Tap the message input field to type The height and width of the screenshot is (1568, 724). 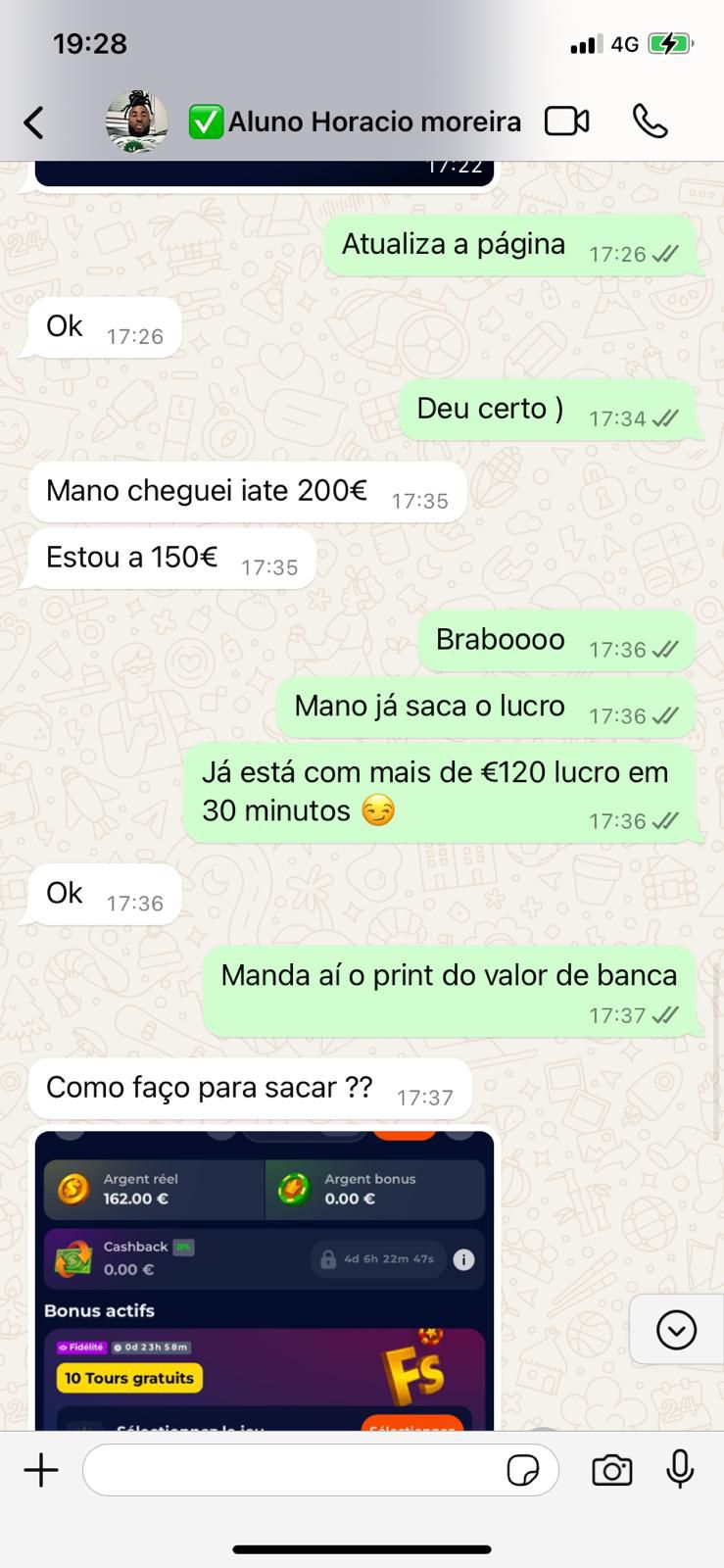294,1469
